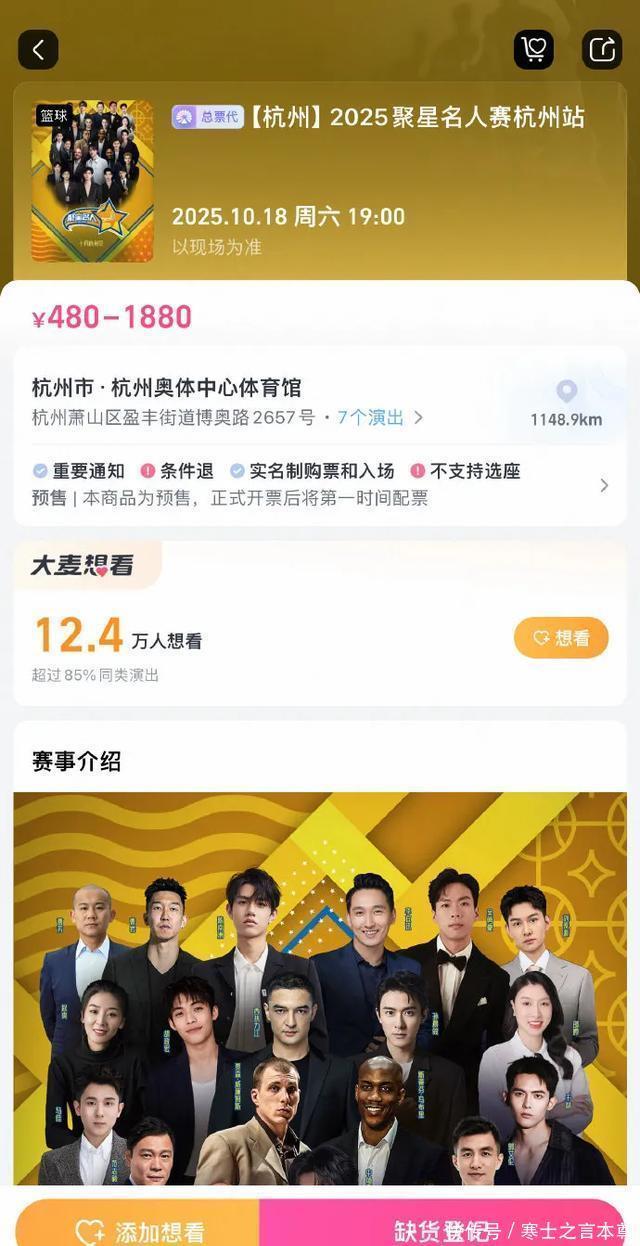The width and height of the screenshot is (640, 1246).
Task: Share this event page
Action: click(x=602, y=50)
